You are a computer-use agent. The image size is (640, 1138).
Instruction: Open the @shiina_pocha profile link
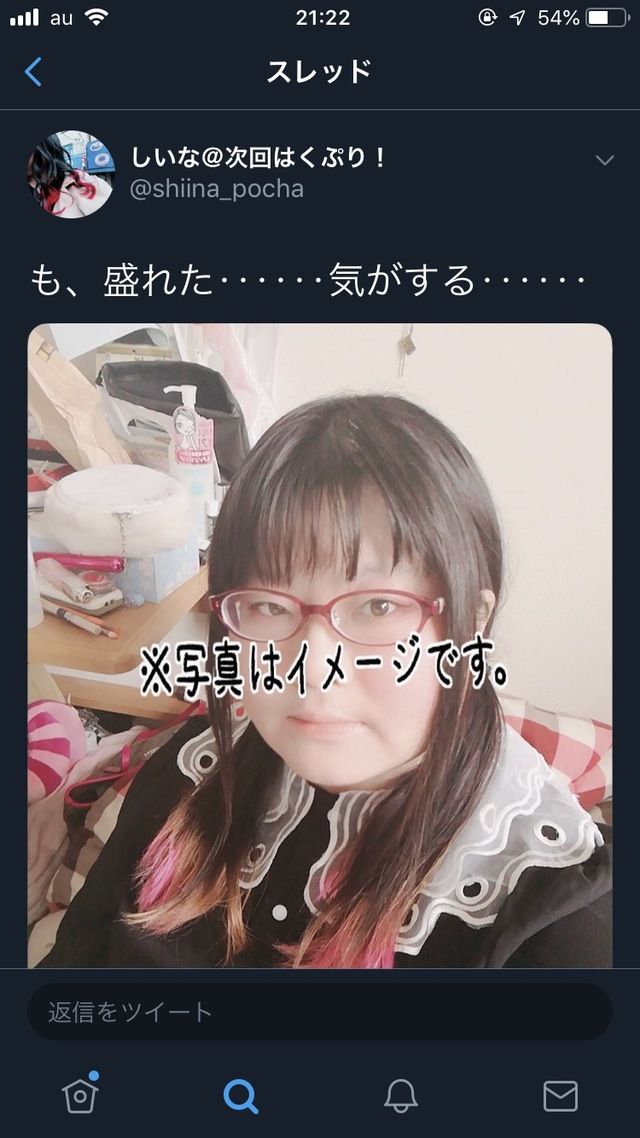(216, 188)
